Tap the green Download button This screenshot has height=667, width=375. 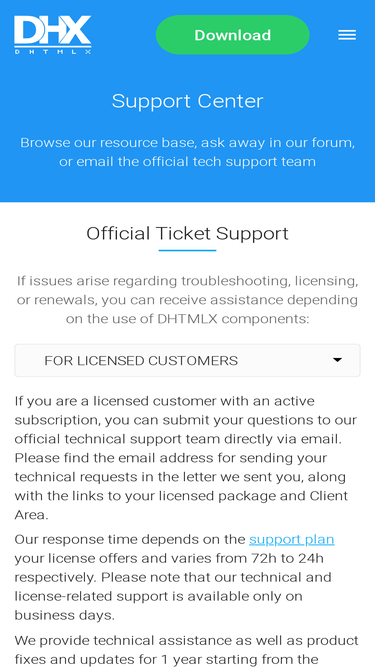tap(233, 35)
